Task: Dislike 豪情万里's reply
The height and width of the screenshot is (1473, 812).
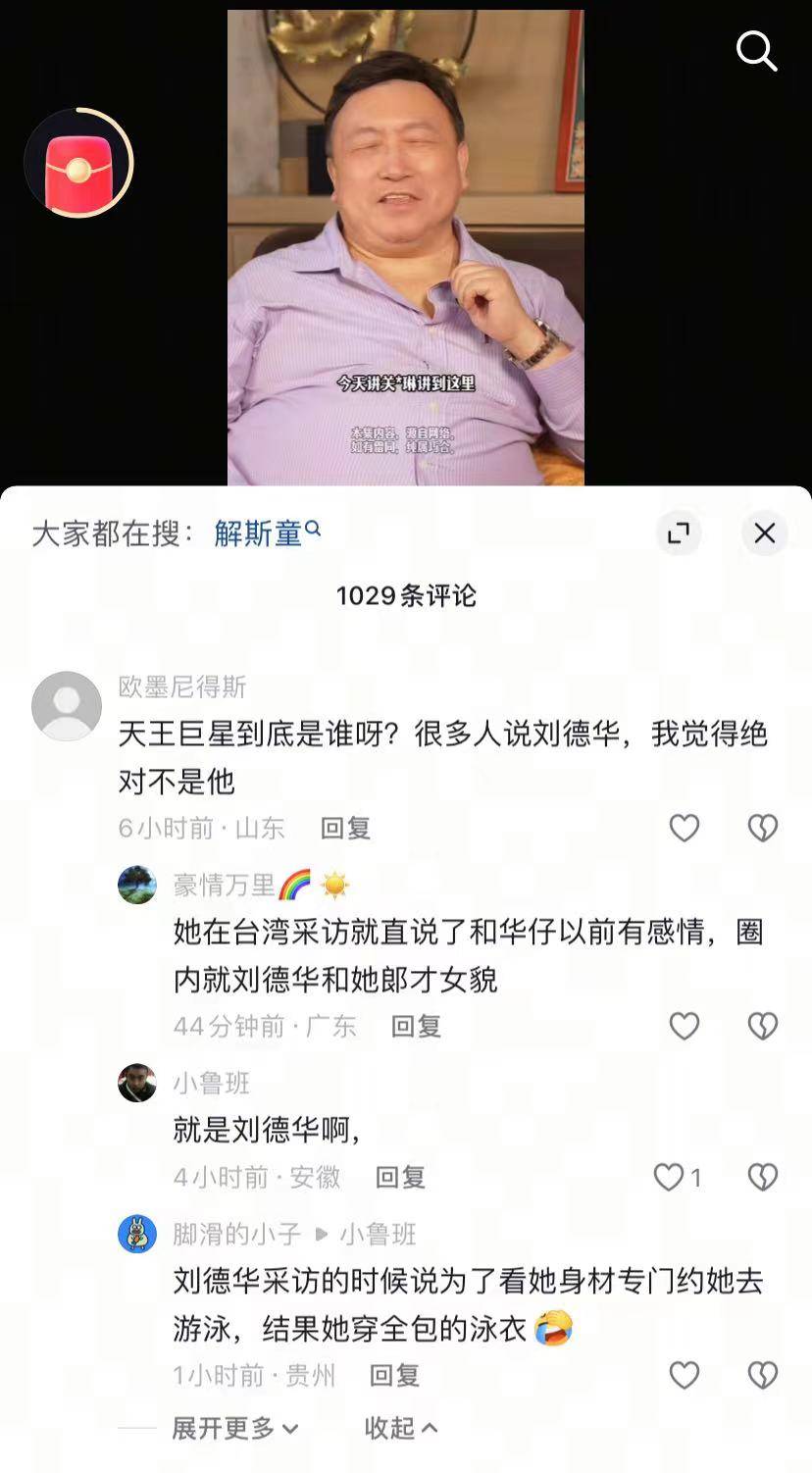Action: tap(762, 1027)
